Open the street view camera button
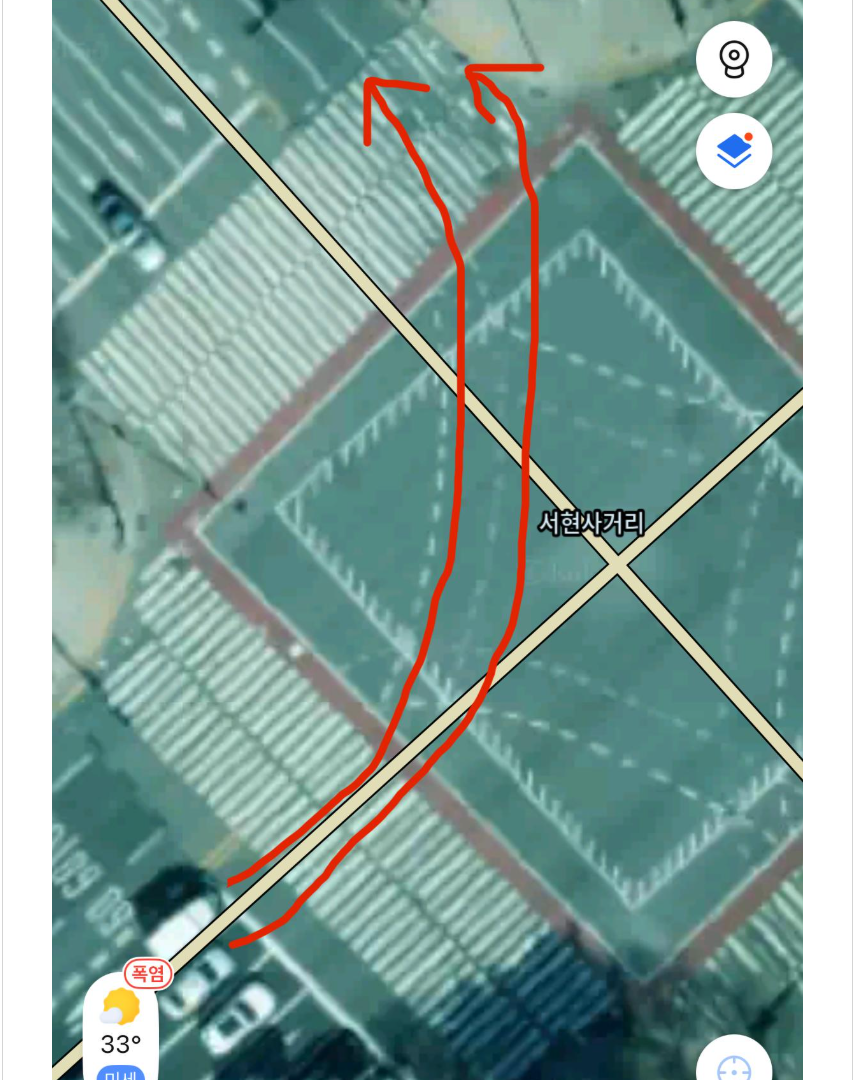This screenshot has width=856, height=1080. tap(734, 60)
